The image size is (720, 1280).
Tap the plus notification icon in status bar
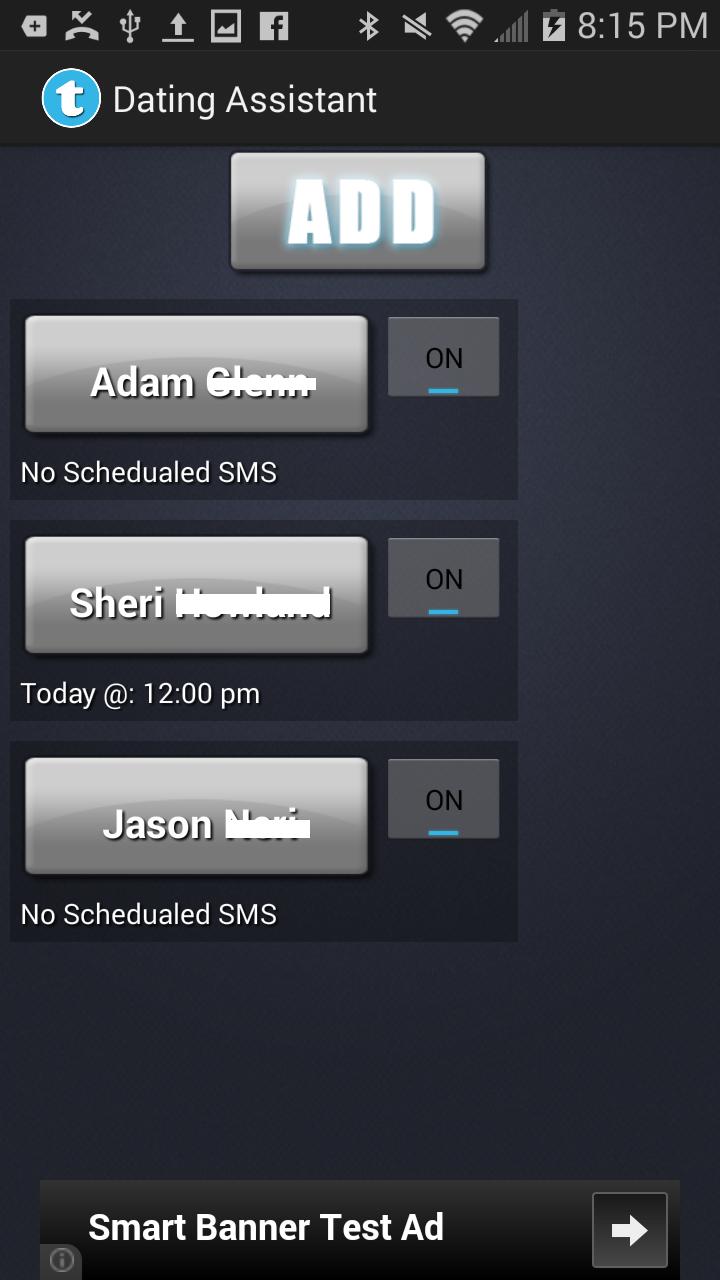click(x=34, y=25)
